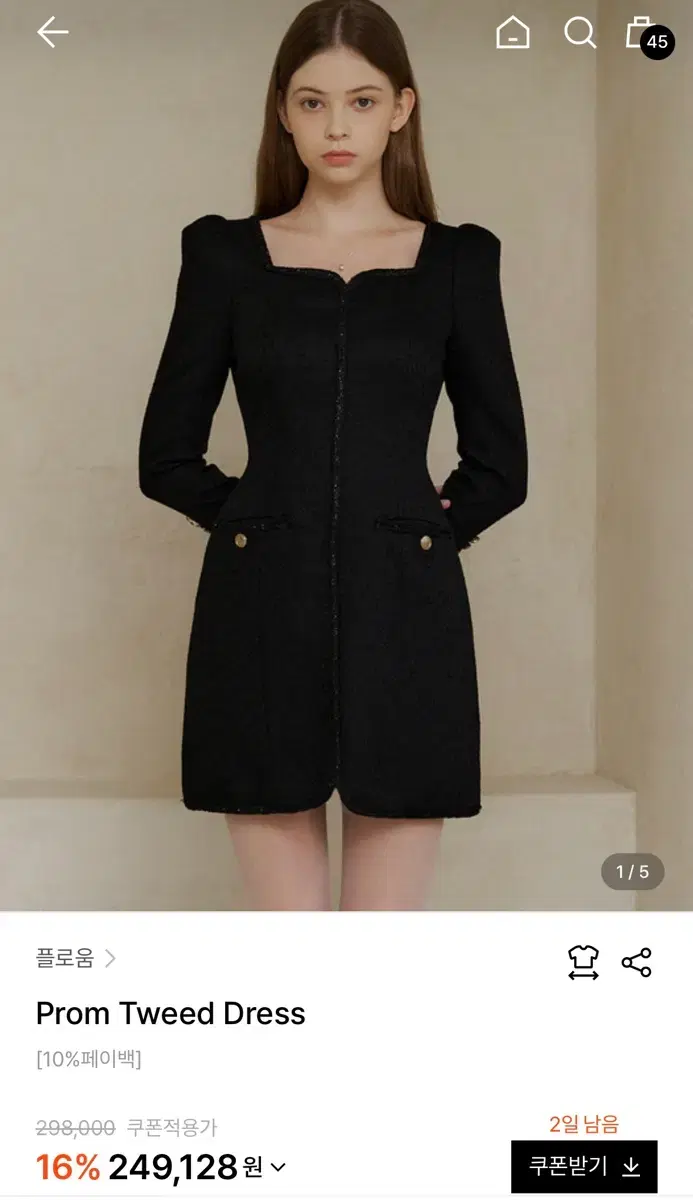Open the 플로움 brand page
The width and height of the screenshot is (693, 1200).
(x=76, y=959)
